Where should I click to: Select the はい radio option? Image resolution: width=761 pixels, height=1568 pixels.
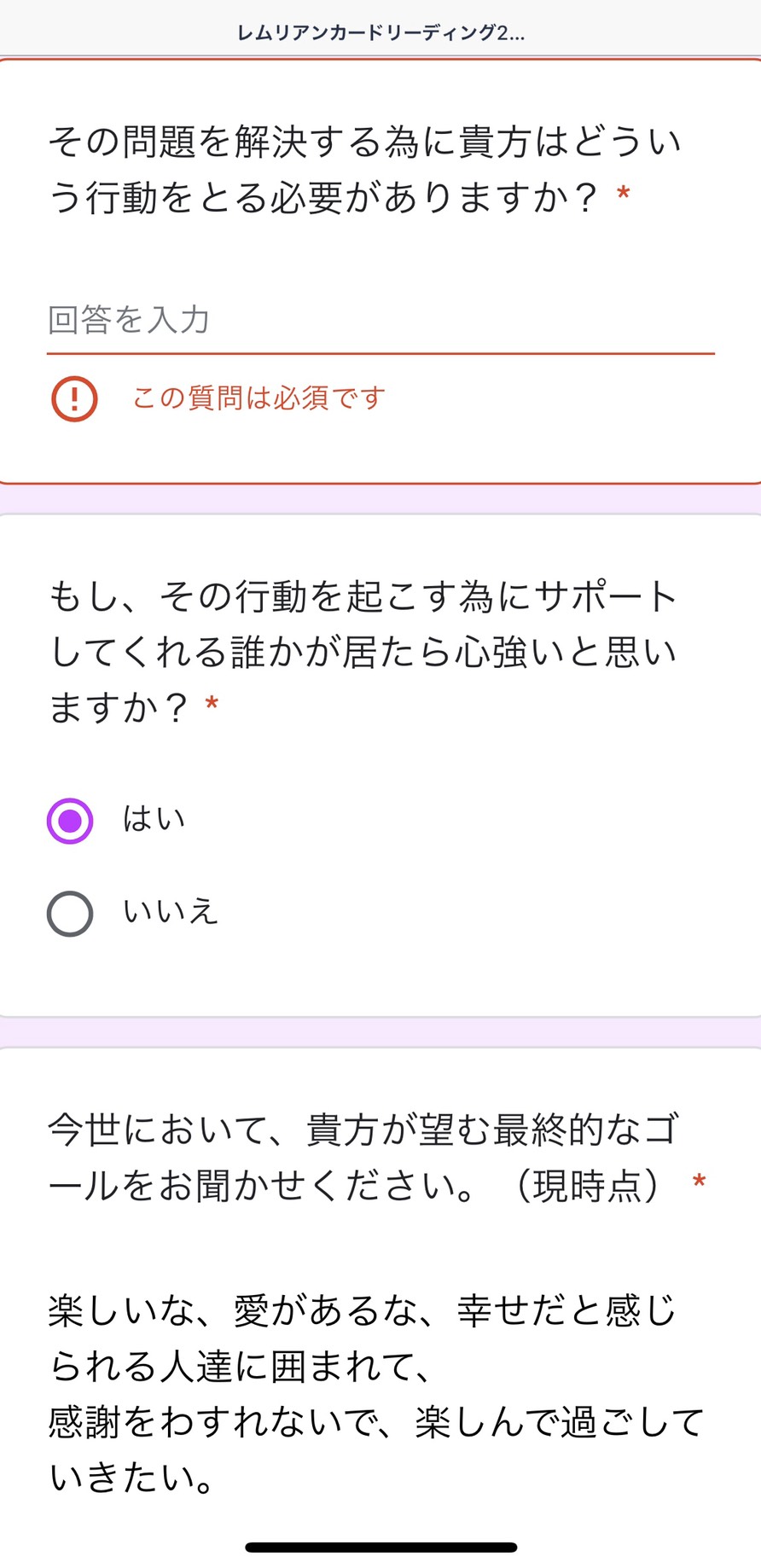tap(70, 821)
